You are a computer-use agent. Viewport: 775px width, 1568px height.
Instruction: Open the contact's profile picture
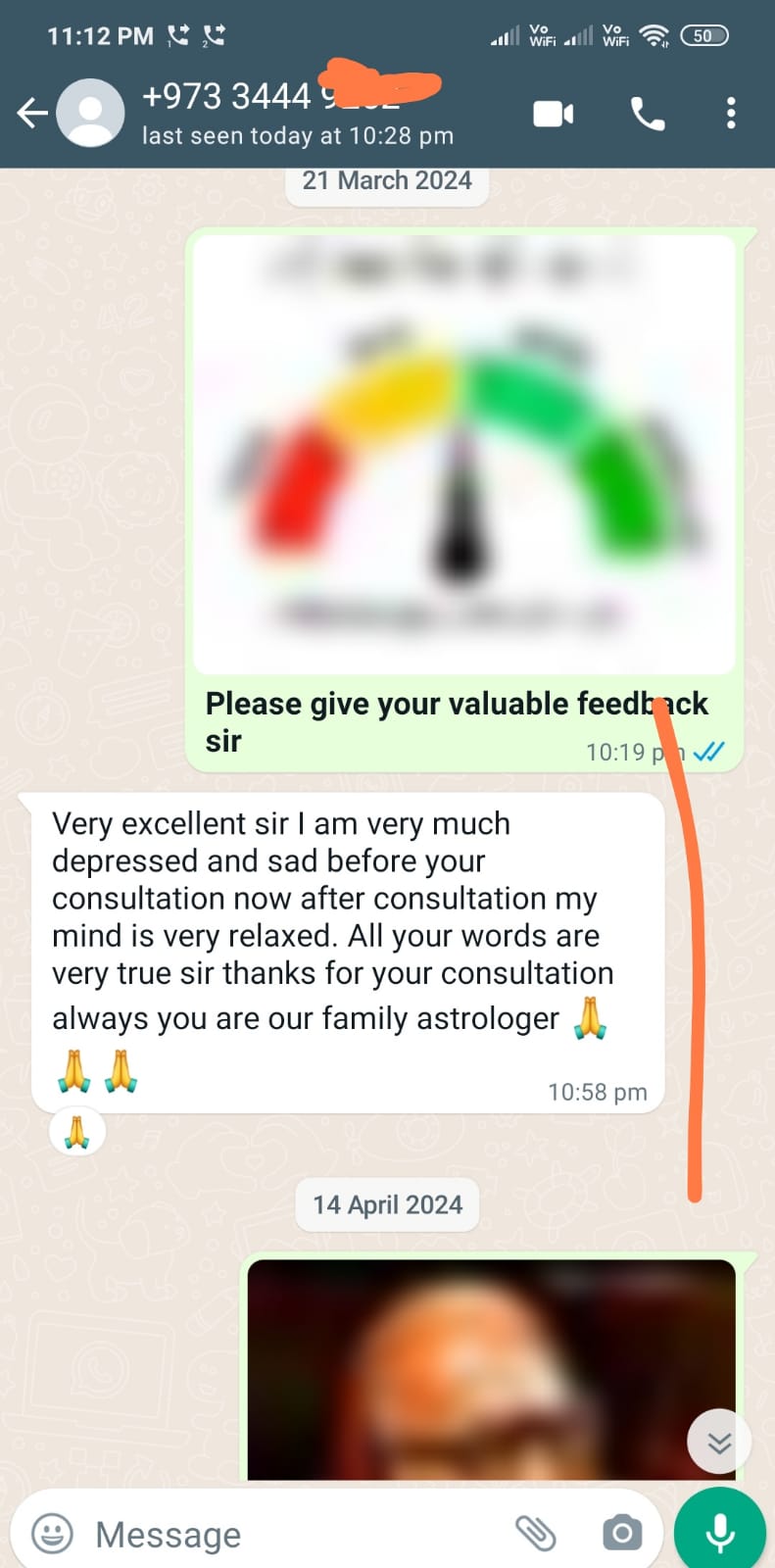tap(90, 114)
